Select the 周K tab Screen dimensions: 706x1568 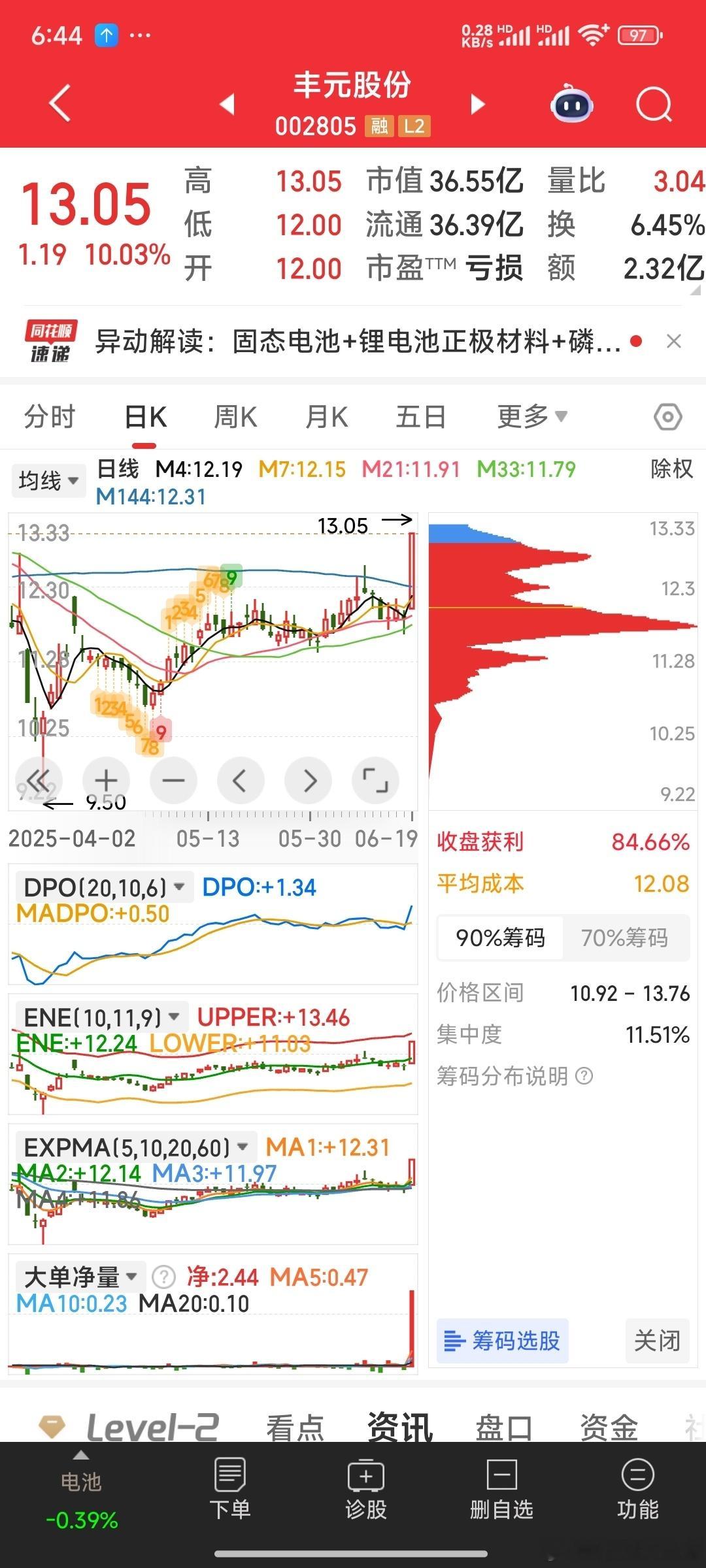[235, 416]
